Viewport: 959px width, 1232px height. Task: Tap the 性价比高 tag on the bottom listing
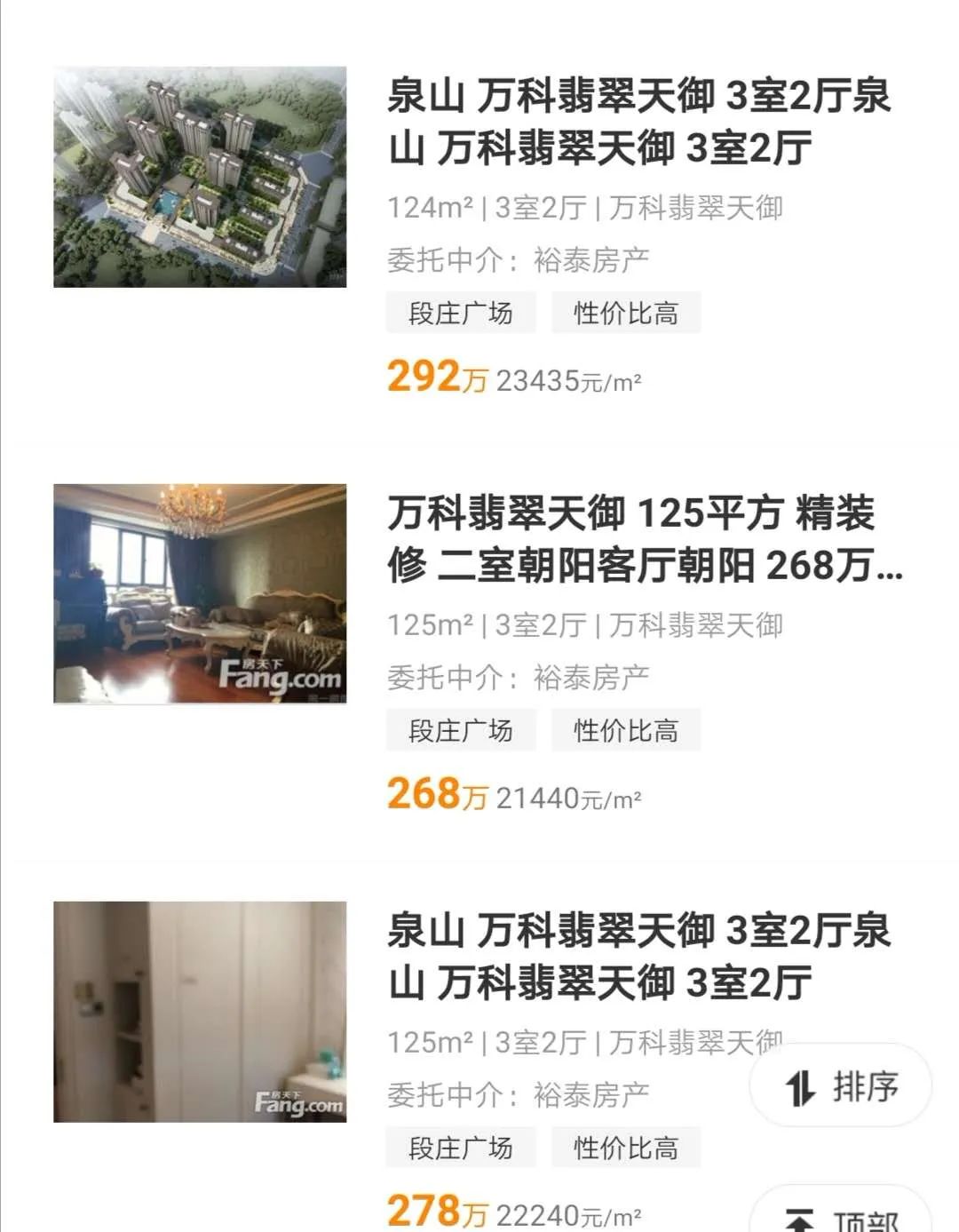[624, 1148]
